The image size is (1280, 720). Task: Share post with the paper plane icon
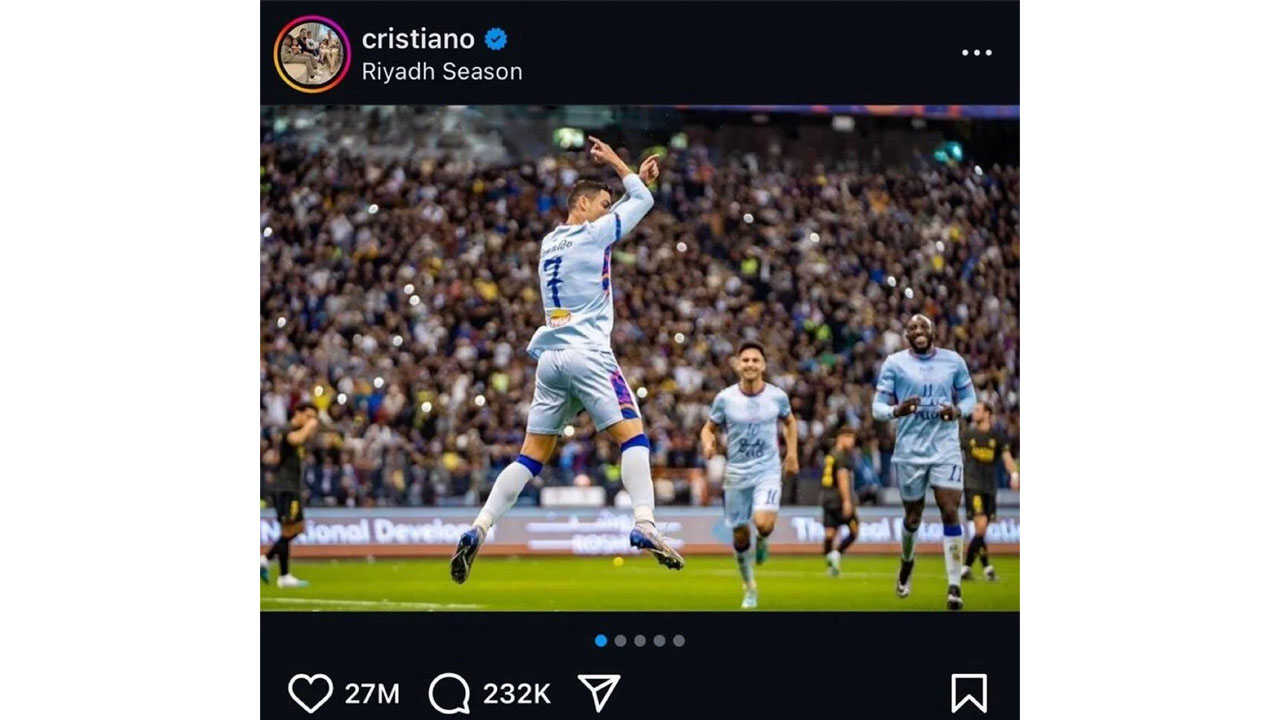599,693
